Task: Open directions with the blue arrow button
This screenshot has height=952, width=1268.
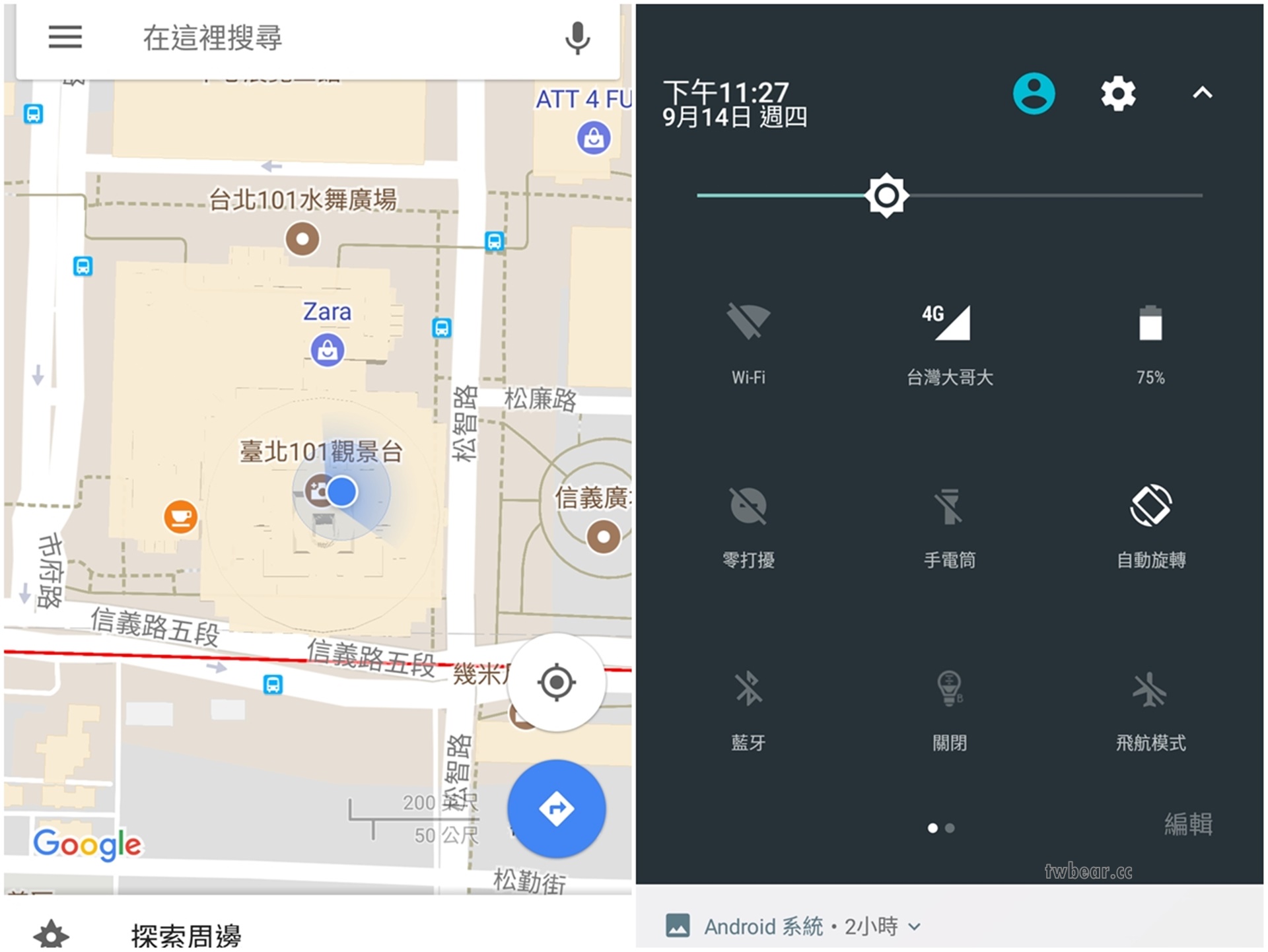Action: coord(556,809)
